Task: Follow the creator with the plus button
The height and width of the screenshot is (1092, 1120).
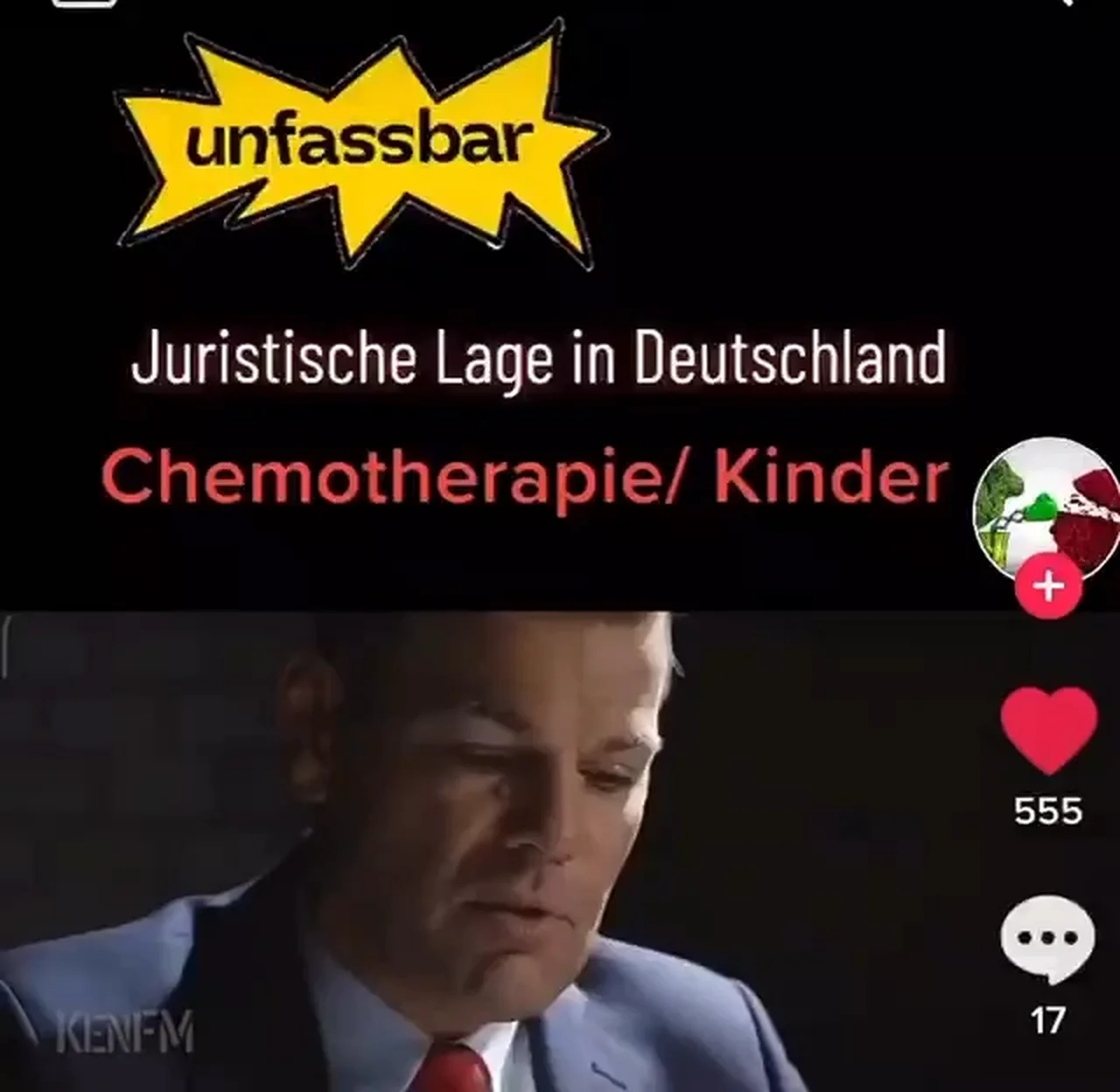Action: pyautogui.click(x=1048, y=585)
